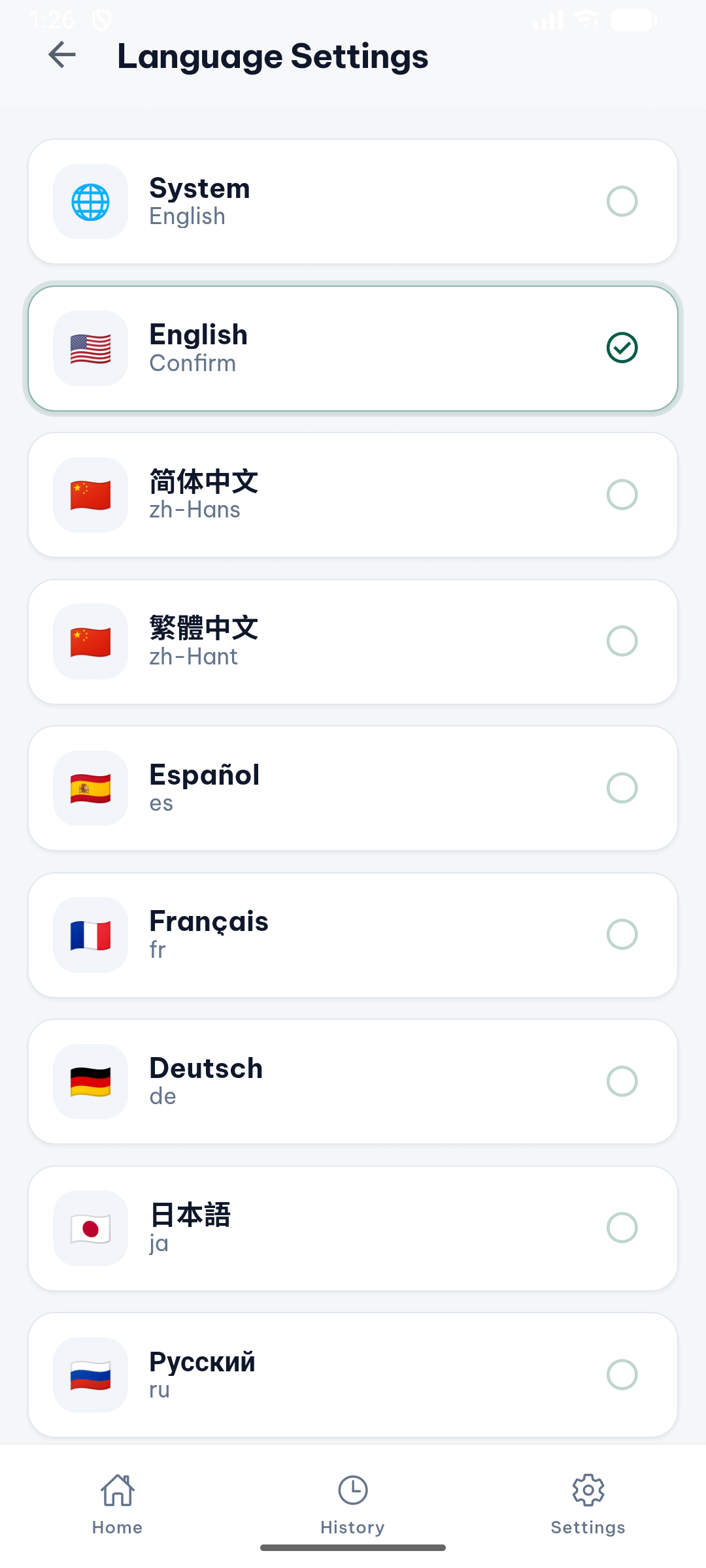Select the 繁體中文 language row
This screenshot has width=706, height=1568.
point(353,641)
